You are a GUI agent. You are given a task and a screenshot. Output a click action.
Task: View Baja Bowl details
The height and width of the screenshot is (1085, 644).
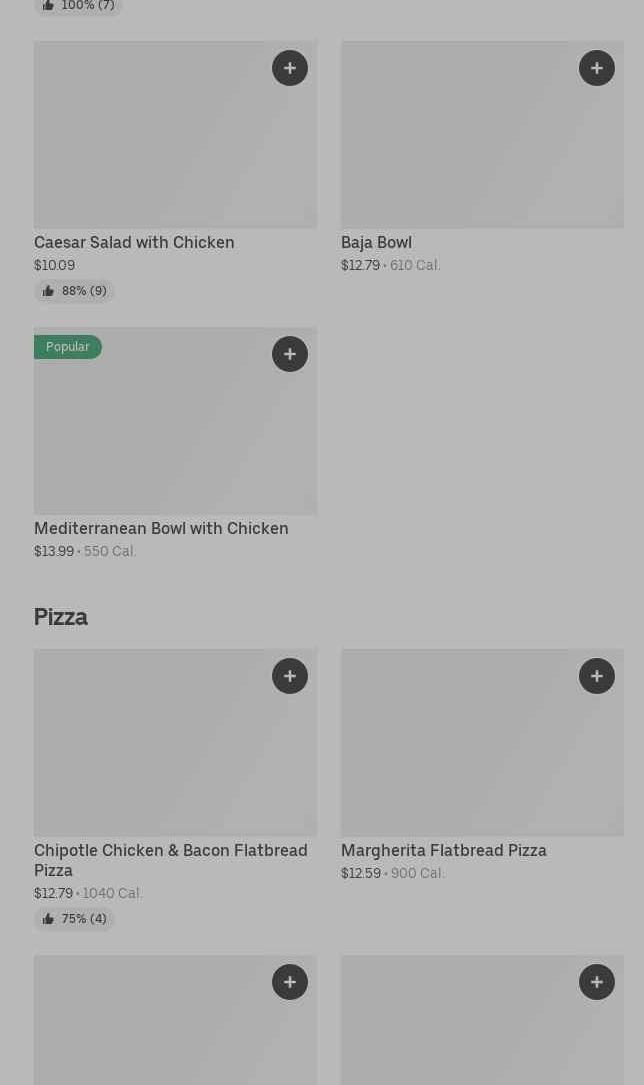(x=376, y=242)
